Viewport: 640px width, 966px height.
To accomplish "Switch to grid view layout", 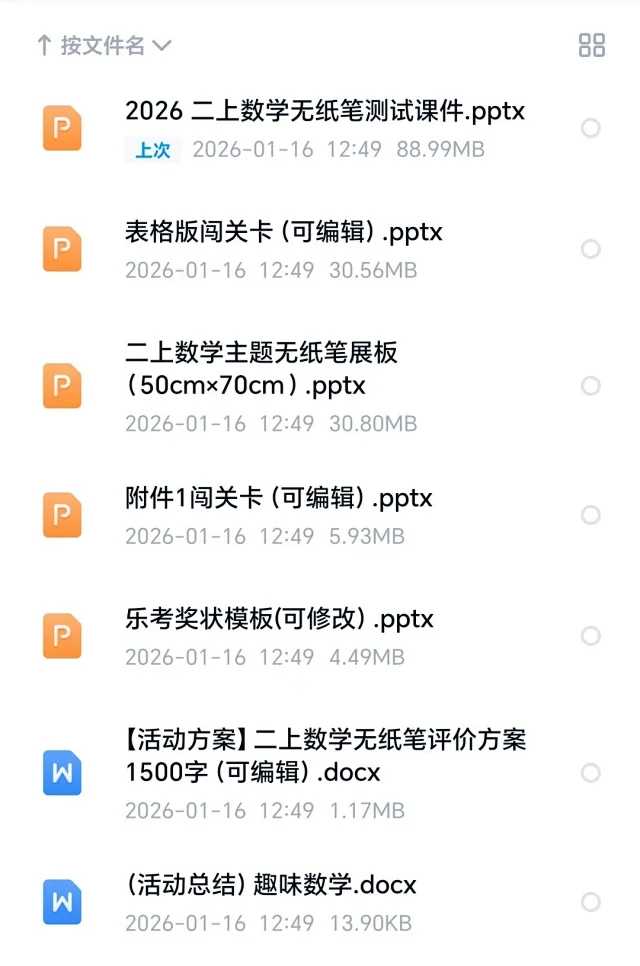I will coord(592,45).
